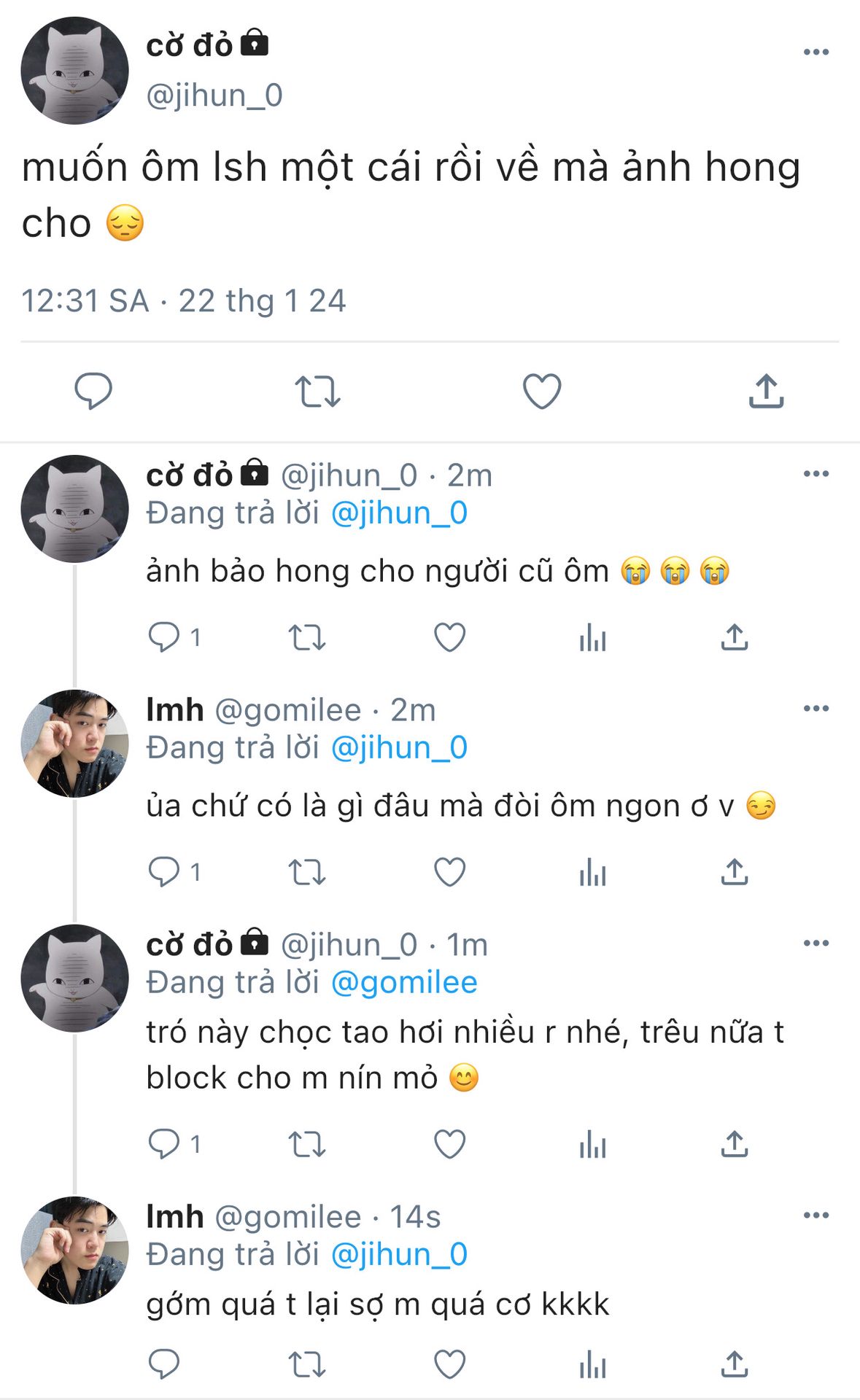
Task: Like the reply "ảnh bảo hong cho người cũ ôm"
Action: [x=449, y=637]
